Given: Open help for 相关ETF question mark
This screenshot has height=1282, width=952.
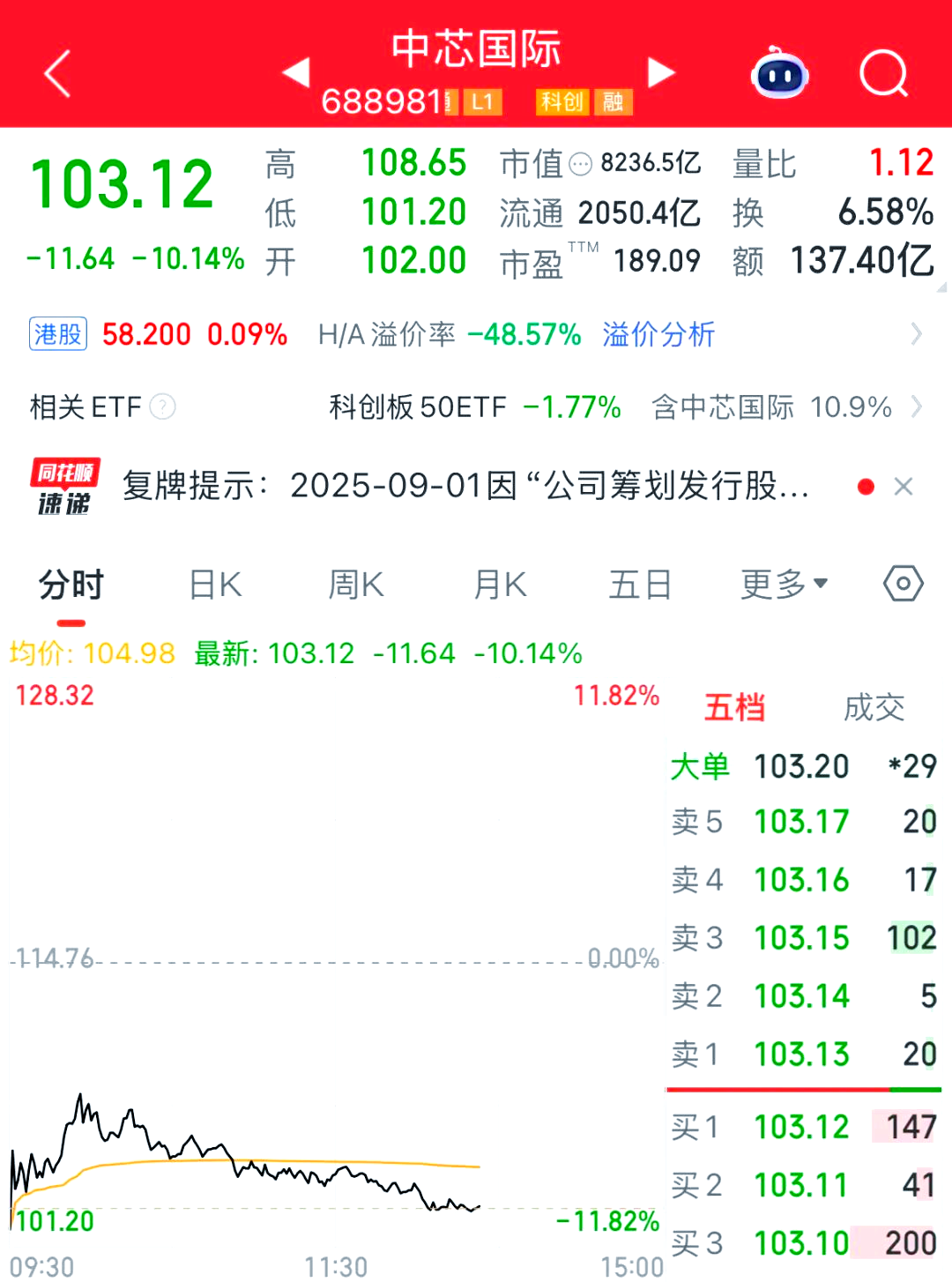Looking at the screenshot, I should pos(164,407).
